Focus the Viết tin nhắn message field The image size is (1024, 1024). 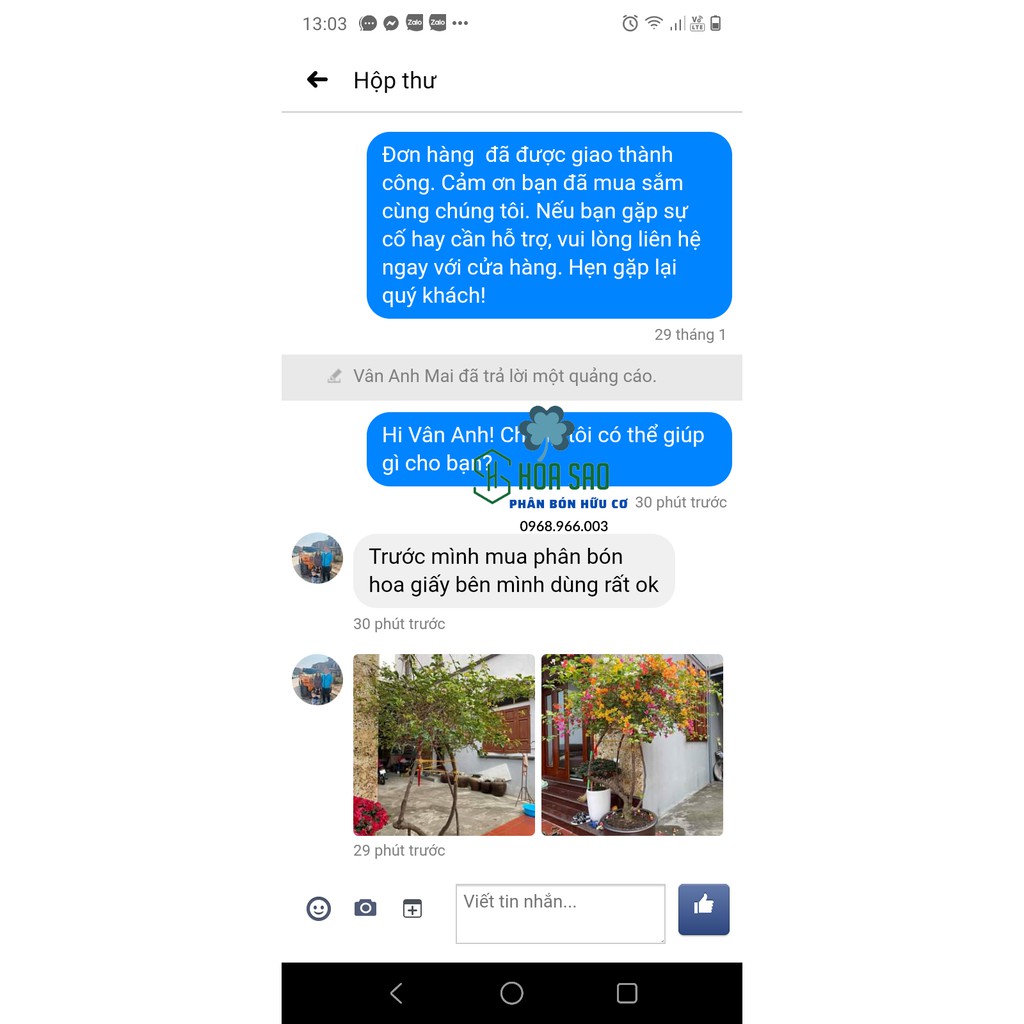pyautogui.click(x=560, y=912)
